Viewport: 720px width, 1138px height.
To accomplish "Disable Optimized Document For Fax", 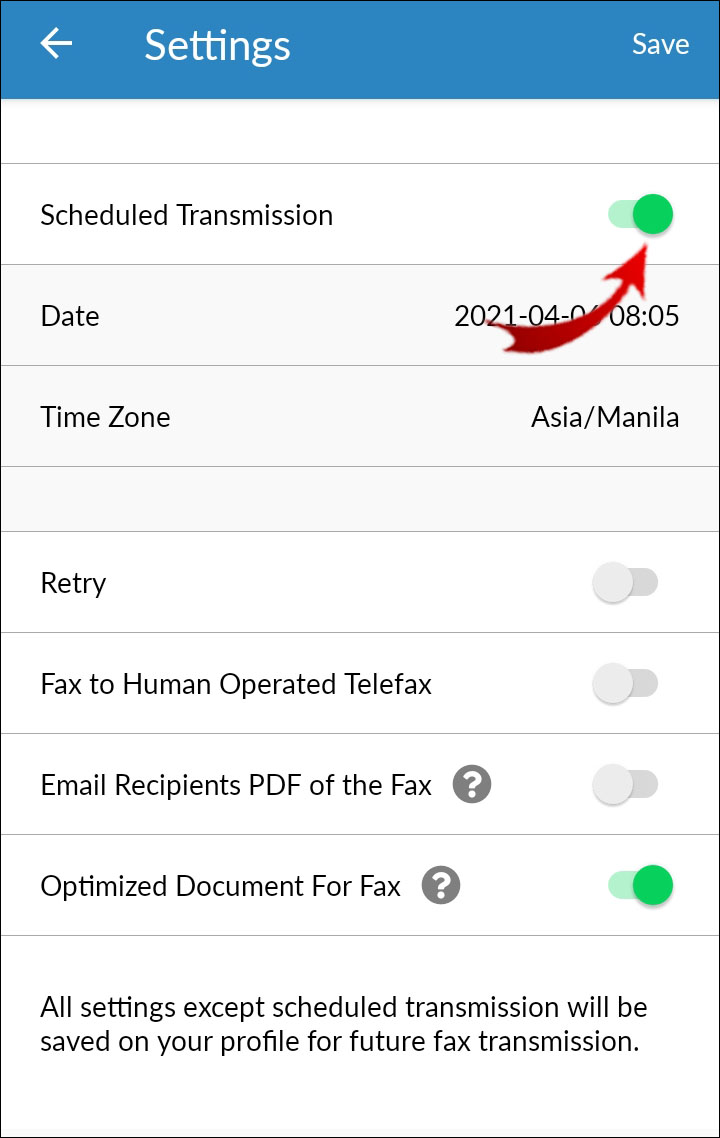I will pos(641,885).
